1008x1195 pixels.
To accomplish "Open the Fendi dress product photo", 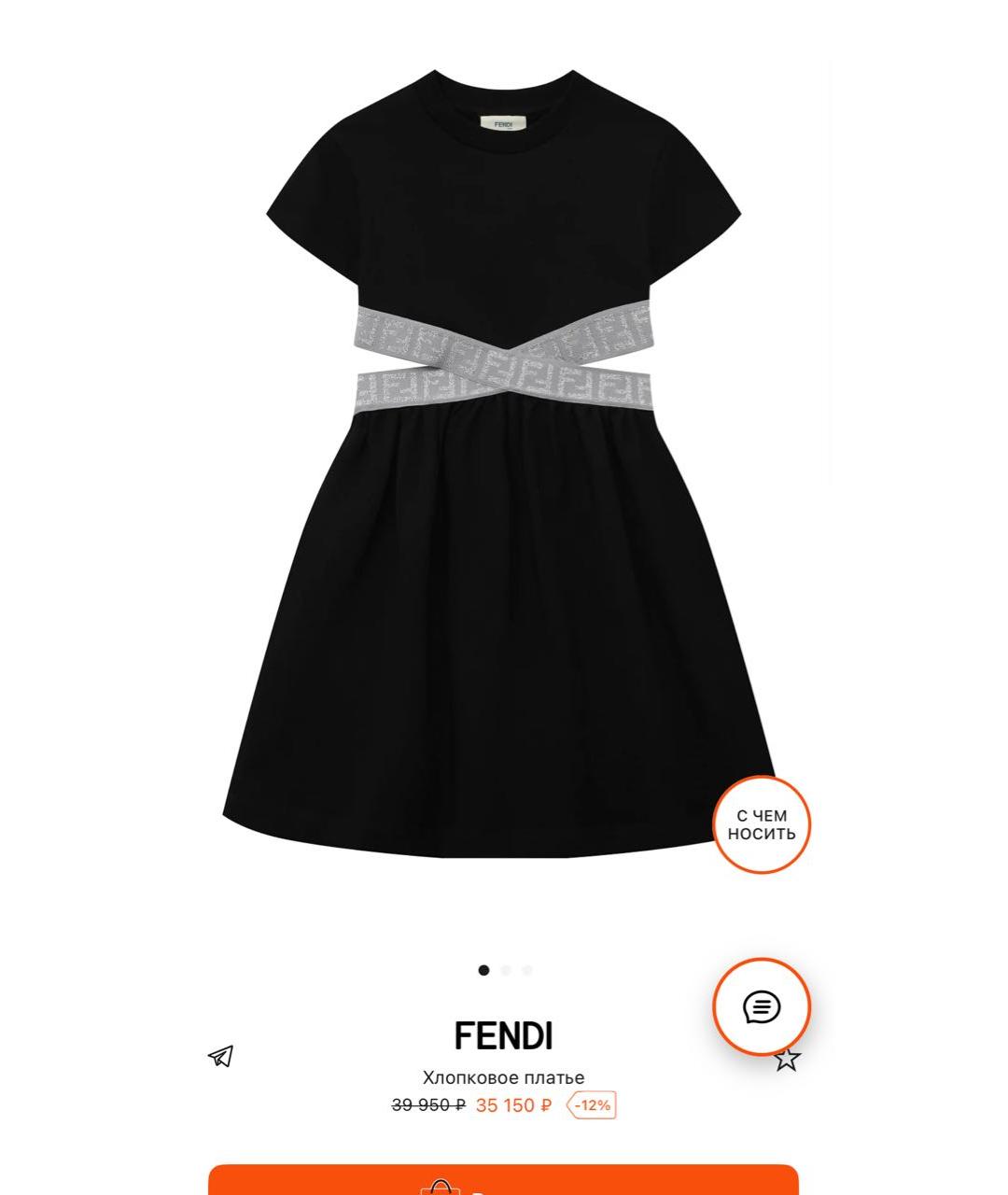I will tap(502, 467).
